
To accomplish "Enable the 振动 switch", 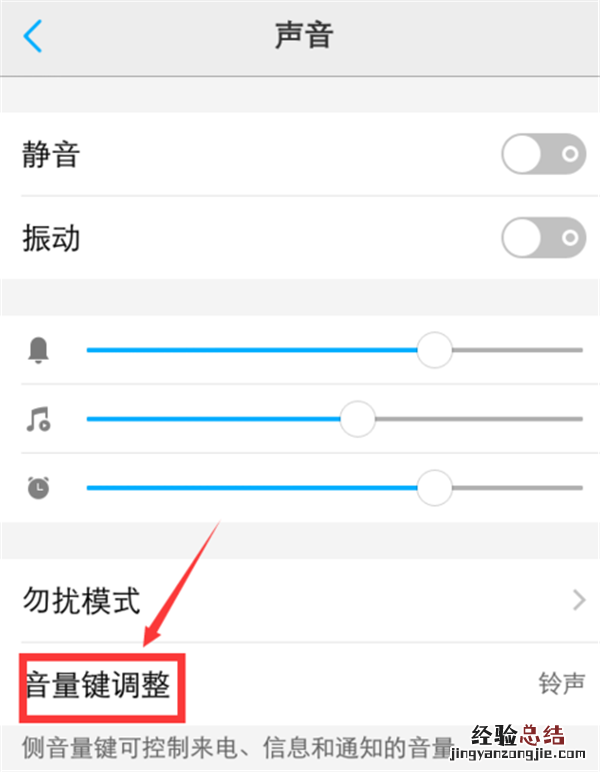I will click(543, 239).
